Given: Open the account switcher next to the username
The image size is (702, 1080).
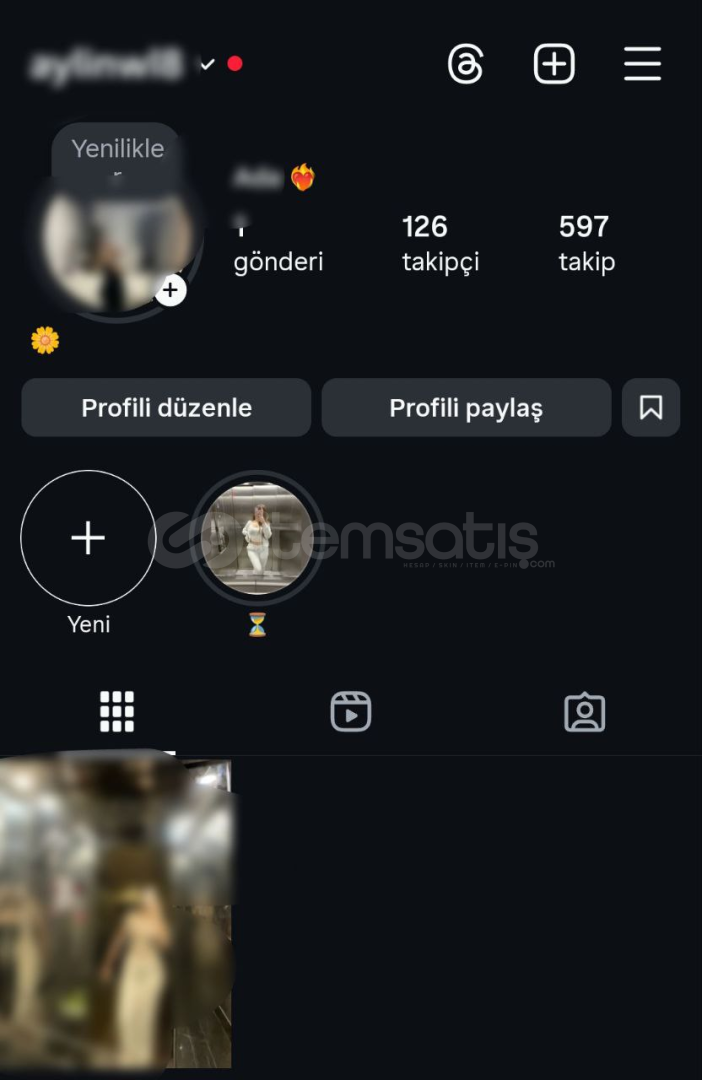Looking at the screenshot, I should 208,65.
